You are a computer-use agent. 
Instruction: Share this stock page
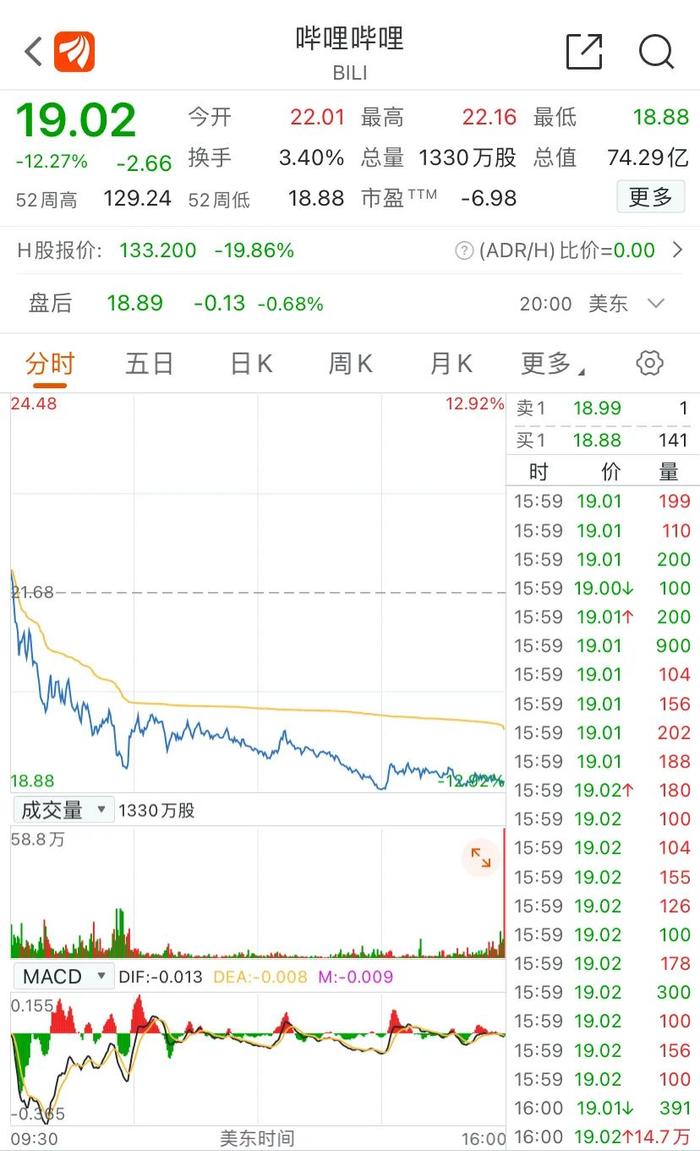(x=585, y=51)
